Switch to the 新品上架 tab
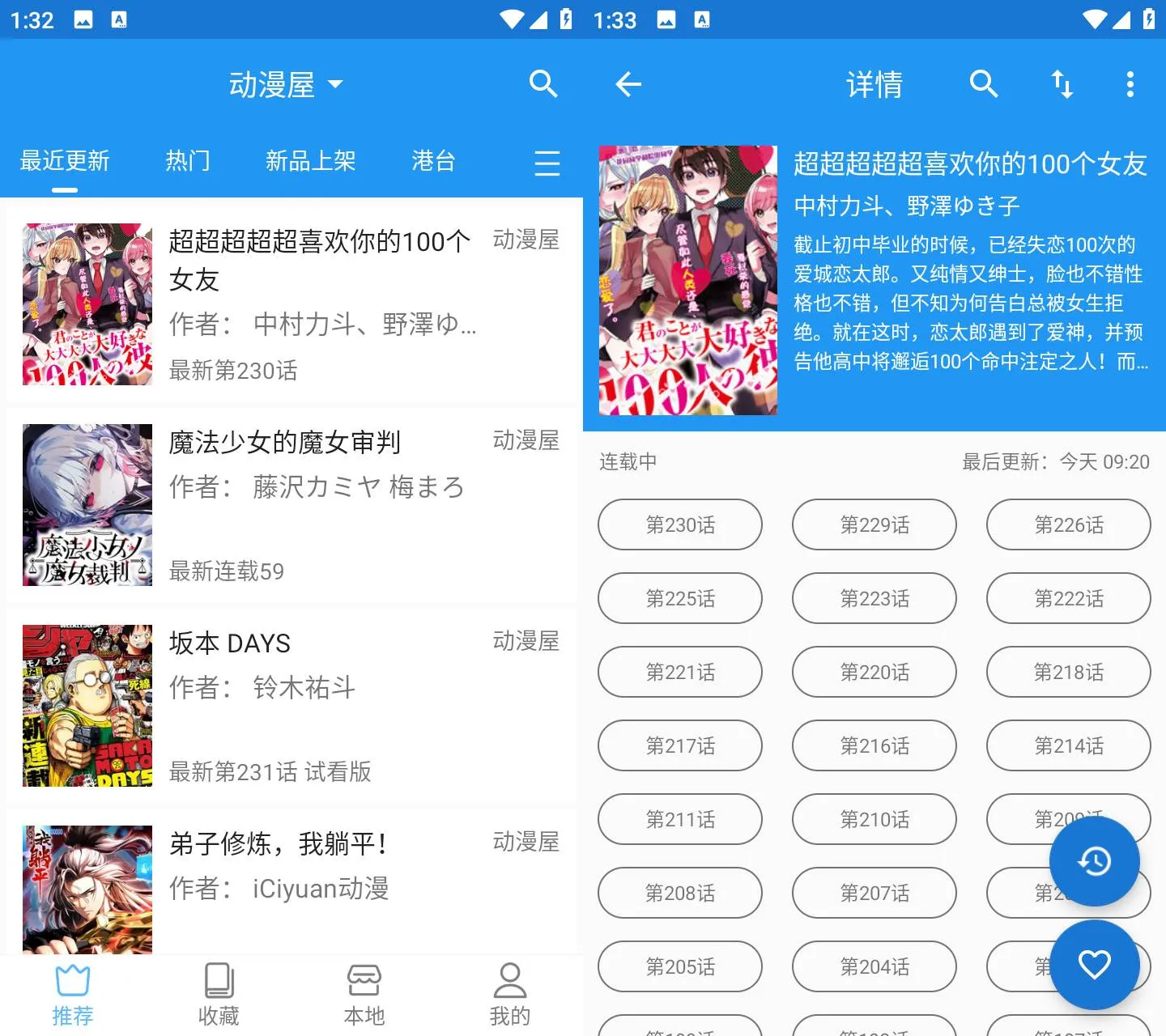Screen dimensions: 1166x1036 tap(311, 161)
